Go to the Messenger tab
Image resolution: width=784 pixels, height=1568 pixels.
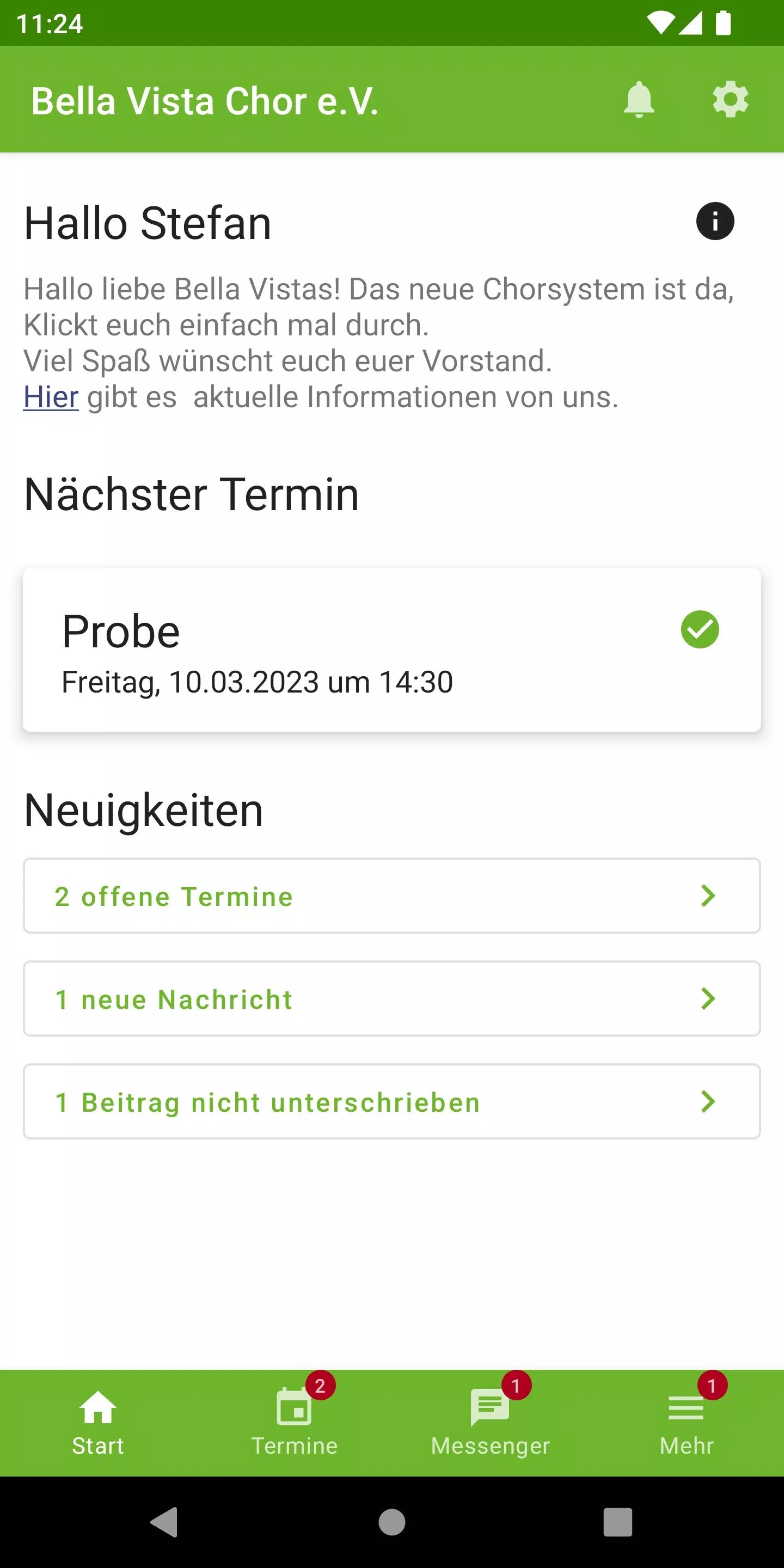pyautogui.click(x=490, y=1423)
